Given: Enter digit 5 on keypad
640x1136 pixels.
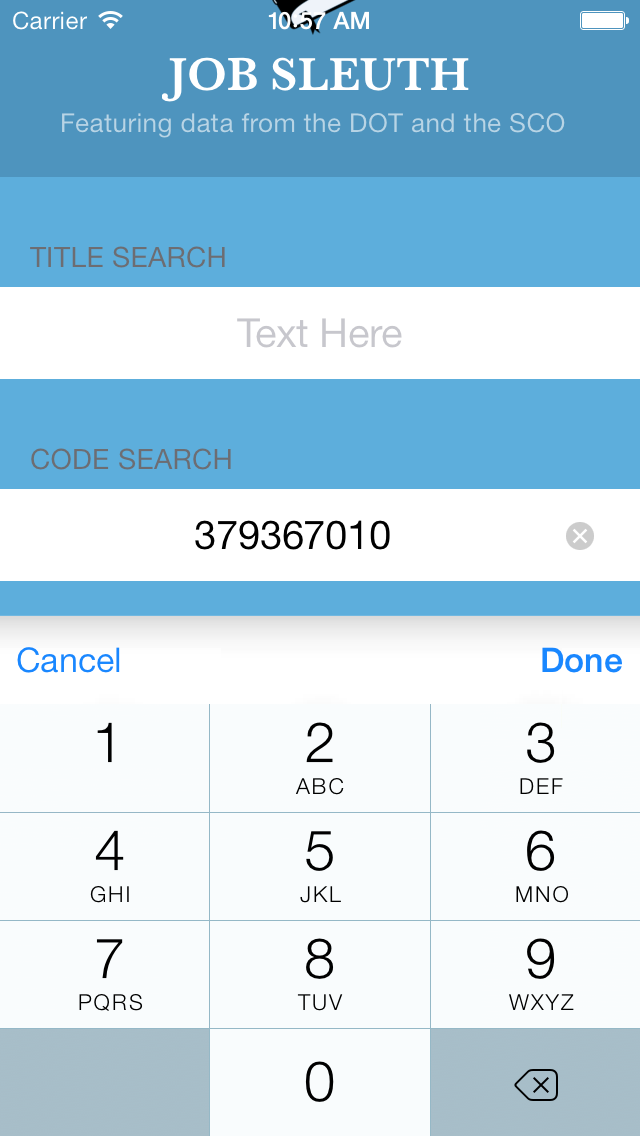Looking at the screenshot, I should pyautogui.click(x=320, y=866).
